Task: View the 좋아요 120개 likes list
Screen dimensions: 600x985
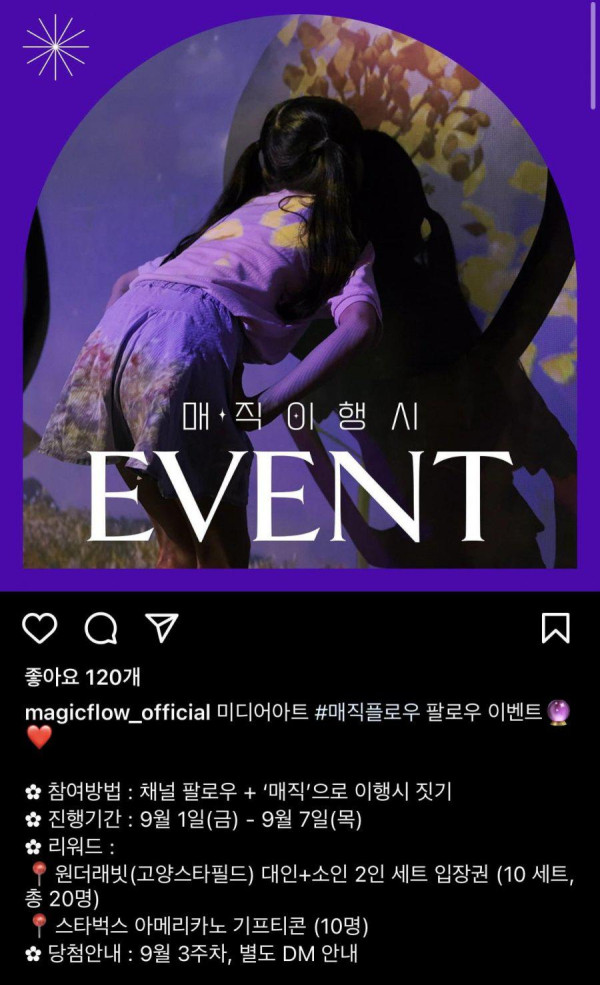Action: (83, 678)
